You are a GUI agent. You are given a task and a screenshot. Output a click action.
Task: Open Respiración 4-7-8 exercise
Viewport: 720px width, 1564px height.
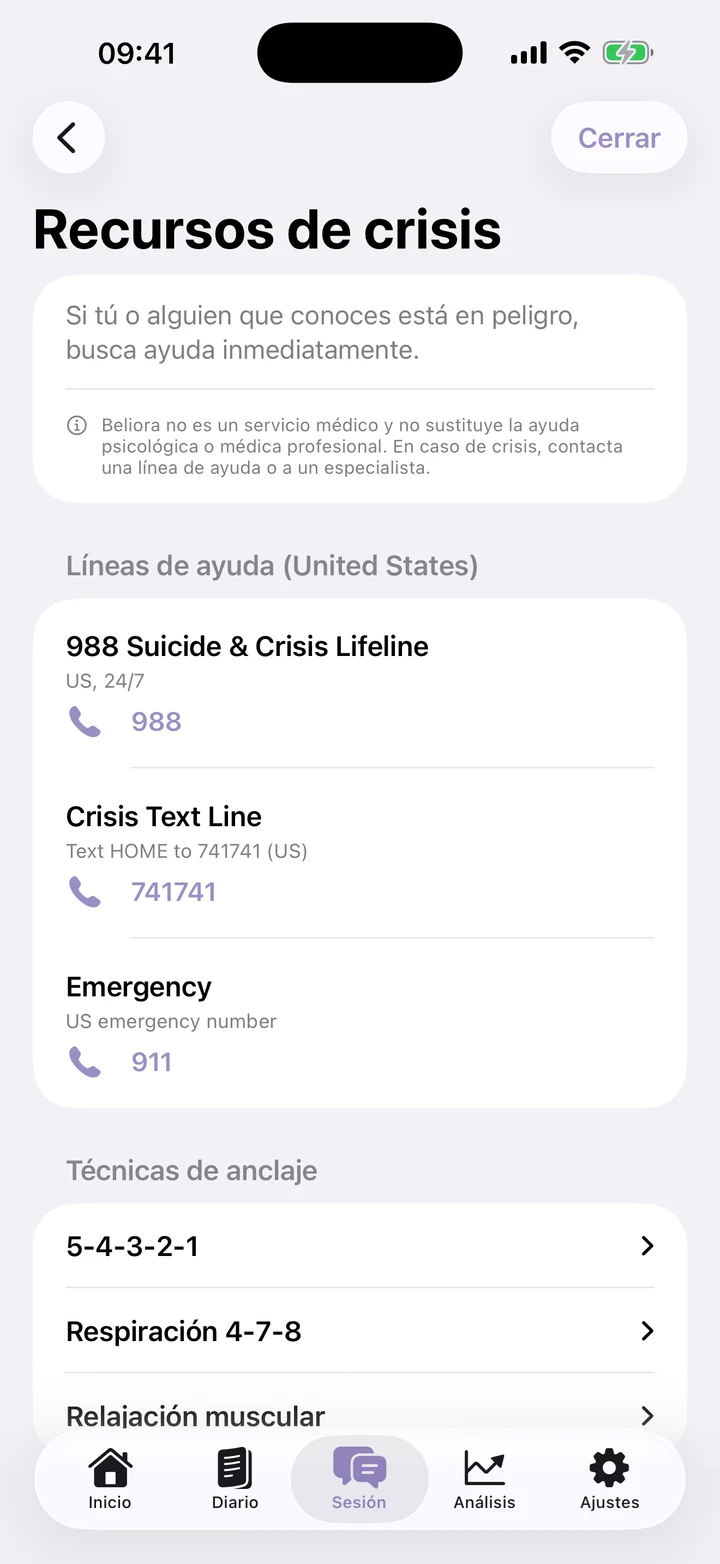point(360,1331)
